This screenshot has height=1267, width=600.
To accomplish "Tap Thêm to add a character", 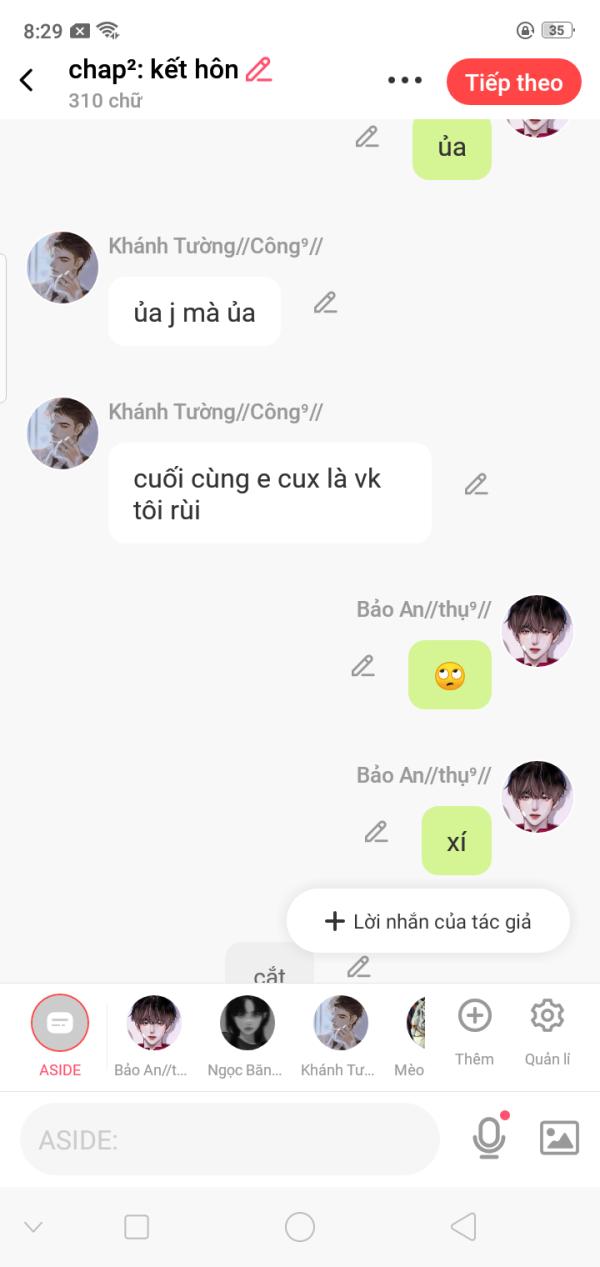I will pyautogui.click(x=474, y=1030).
